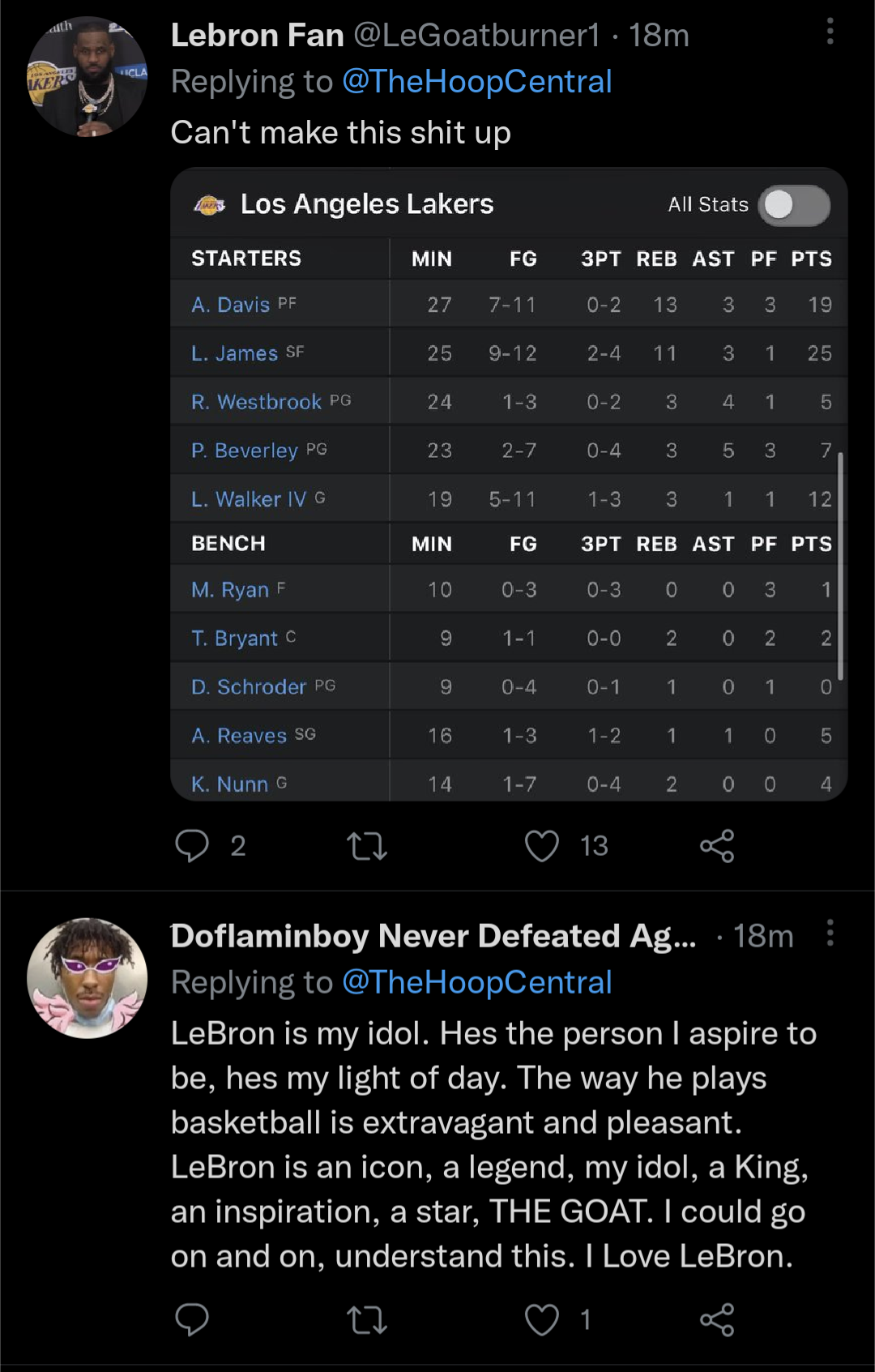Toggle the All Stats switch
Screen dimensions: 875x1372
click(x=795, y=205)
